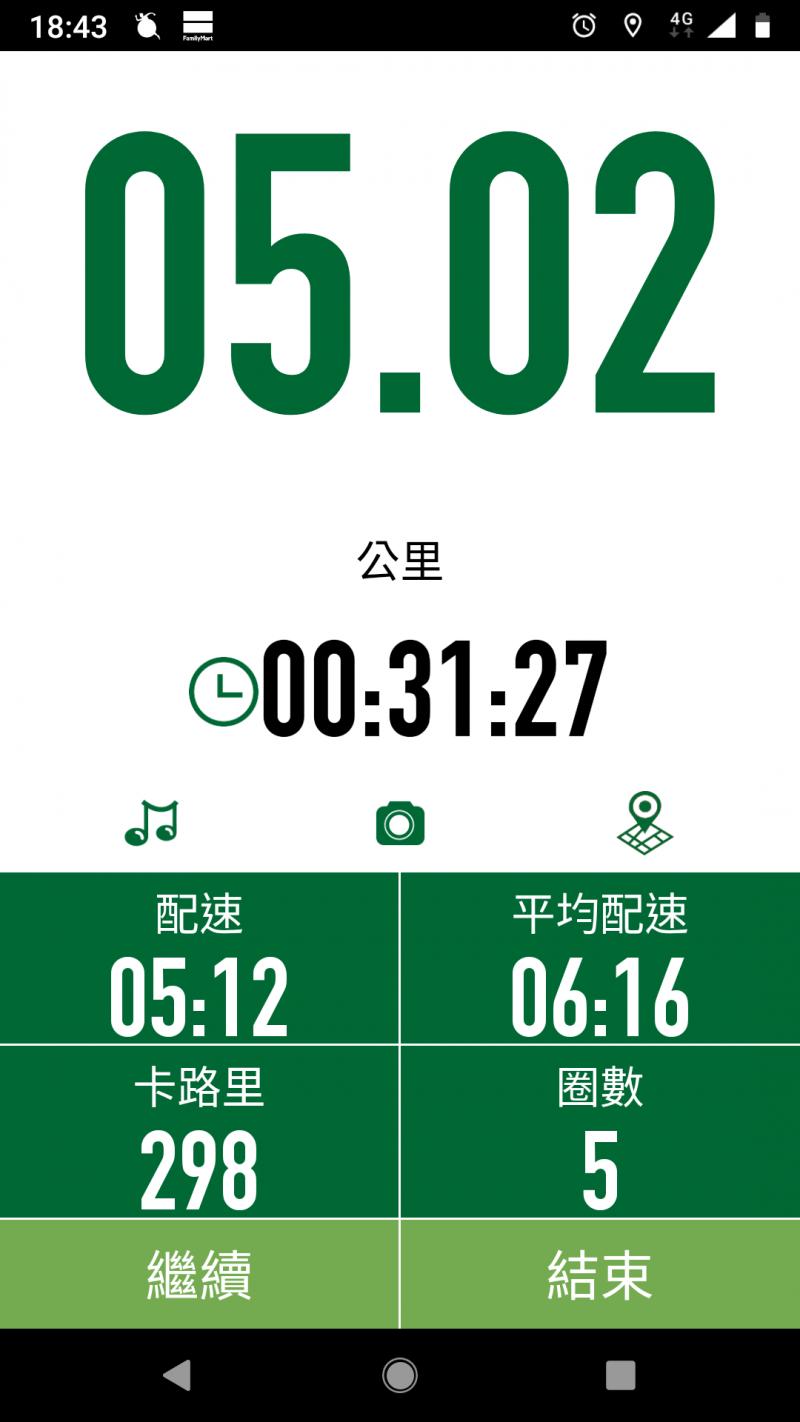The height and width of the screenshot is (1422, 800).
Task: Go back with the system back button
Action: click(177, 1376)
